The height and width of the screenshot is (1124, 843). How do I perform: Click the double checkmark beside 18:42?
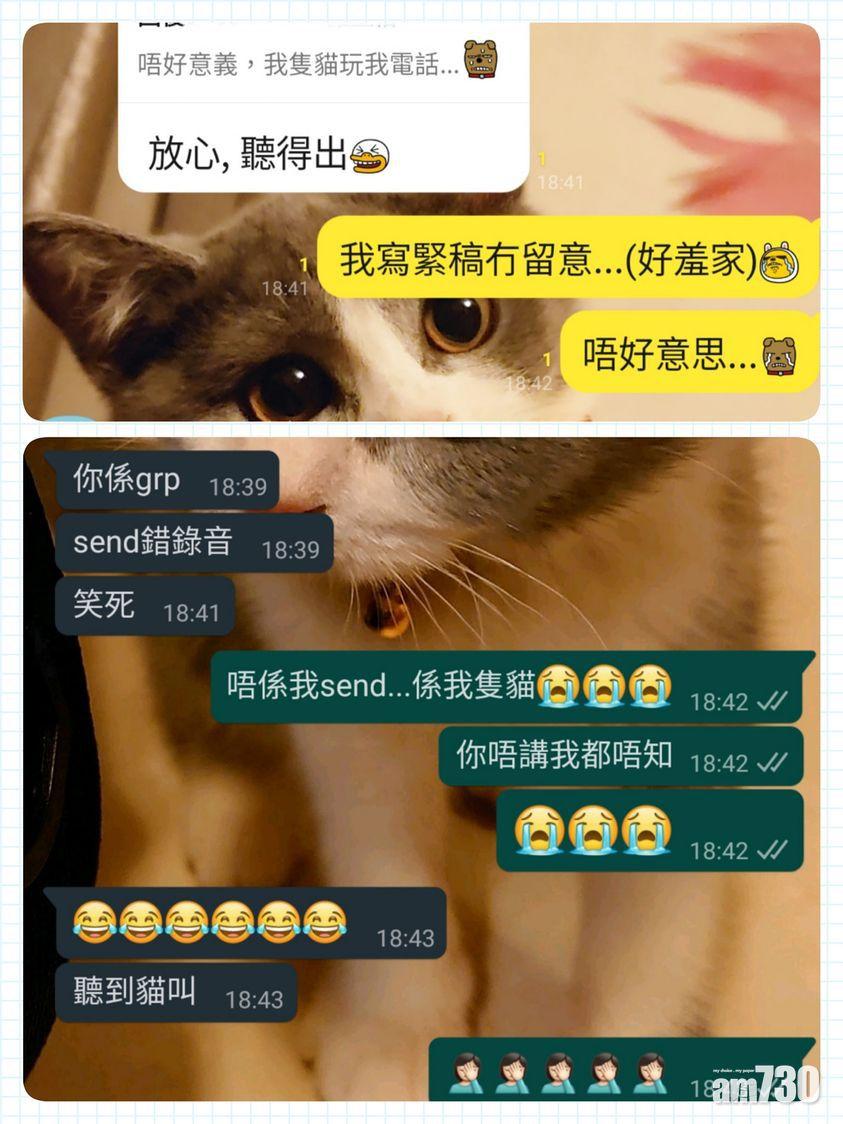771,702
